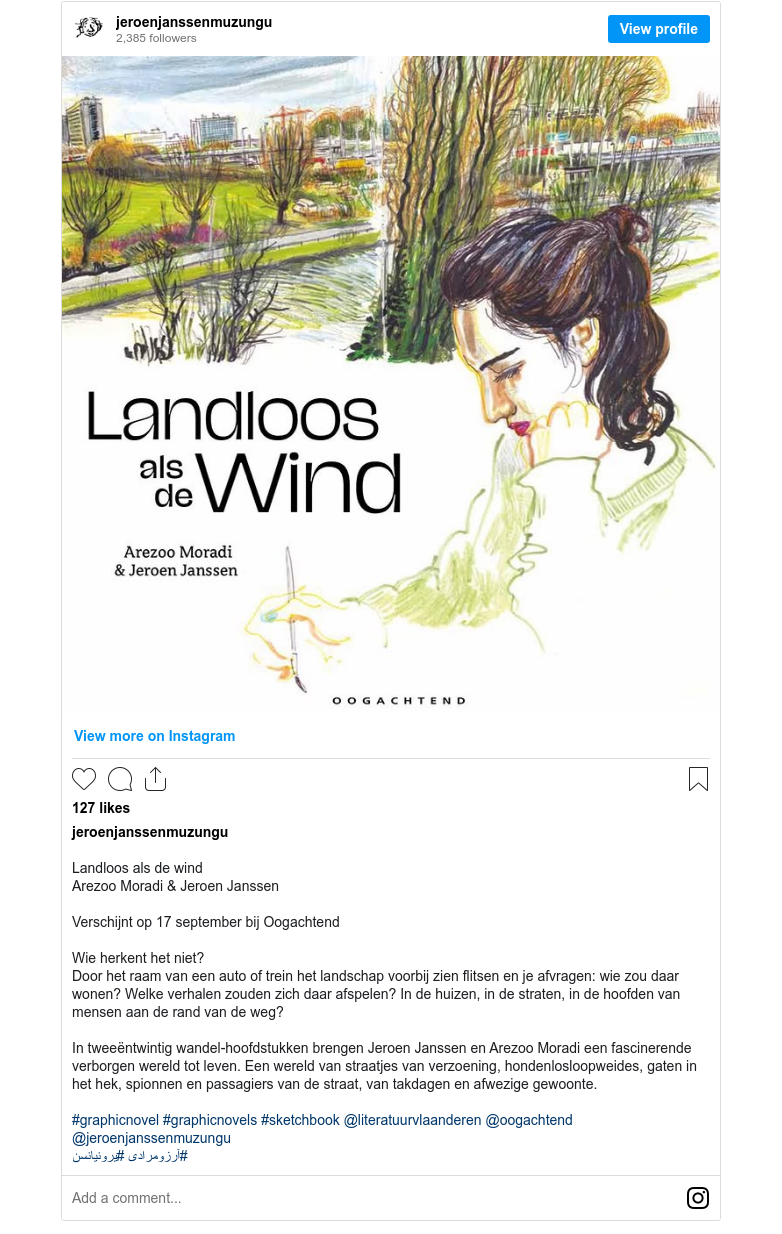Visit the @literatuurvlaanderen mention

tap(412, 1120)
